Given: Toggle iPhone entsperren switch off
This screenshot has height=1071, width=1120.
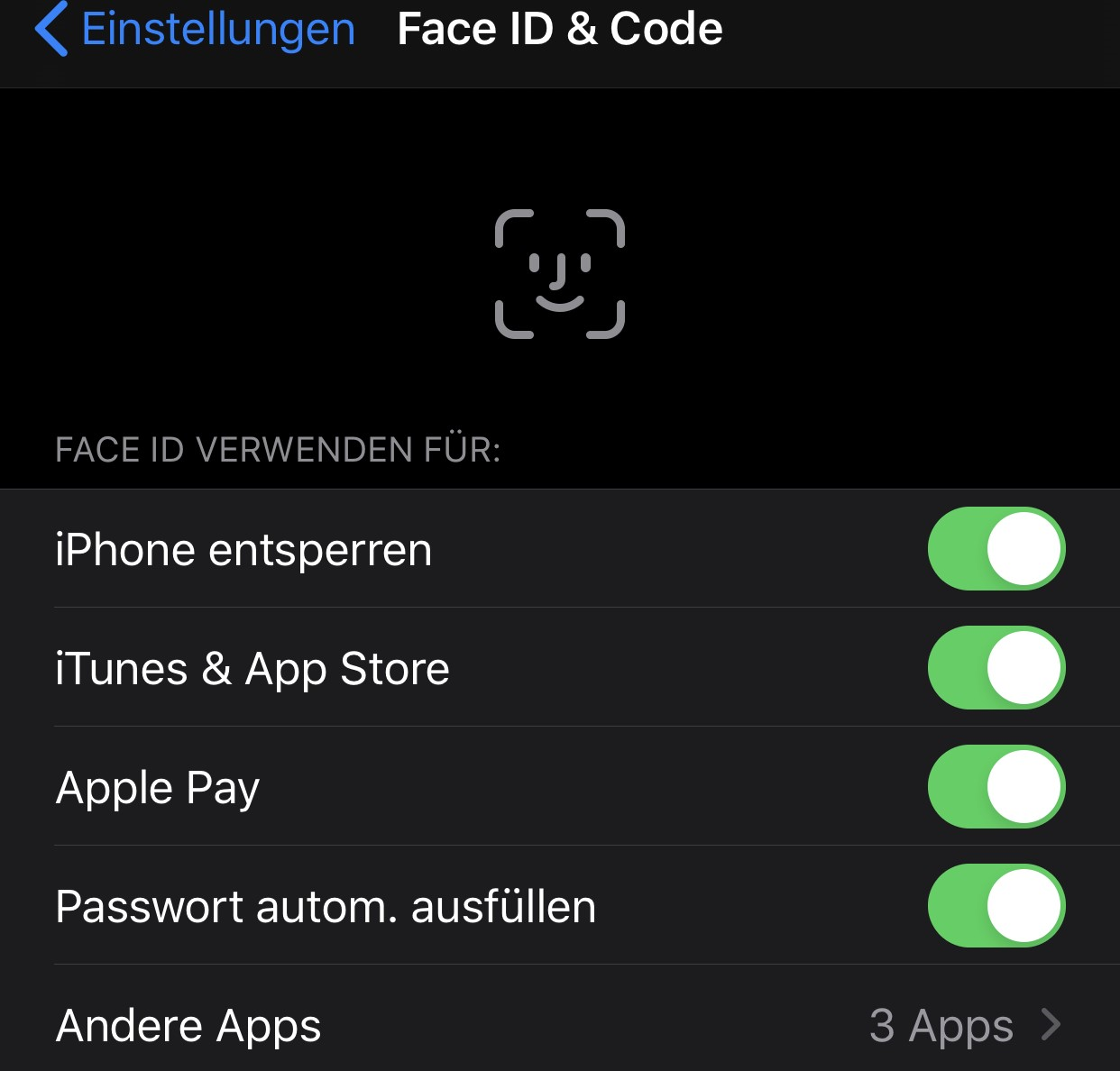Looking at the screenshot, I should tap(996, 549).
